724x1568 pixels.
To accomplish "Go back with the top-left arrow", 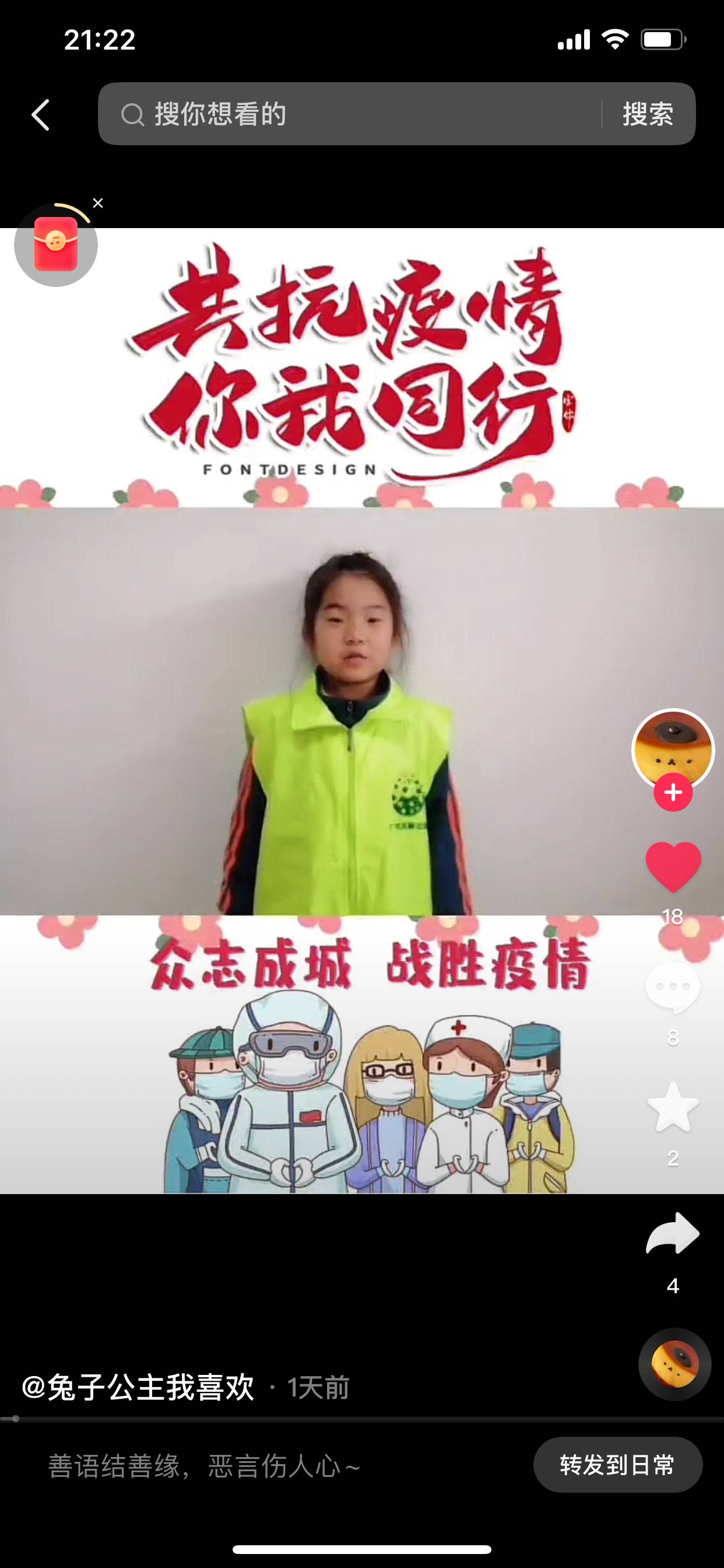I will tap(41, 114).
